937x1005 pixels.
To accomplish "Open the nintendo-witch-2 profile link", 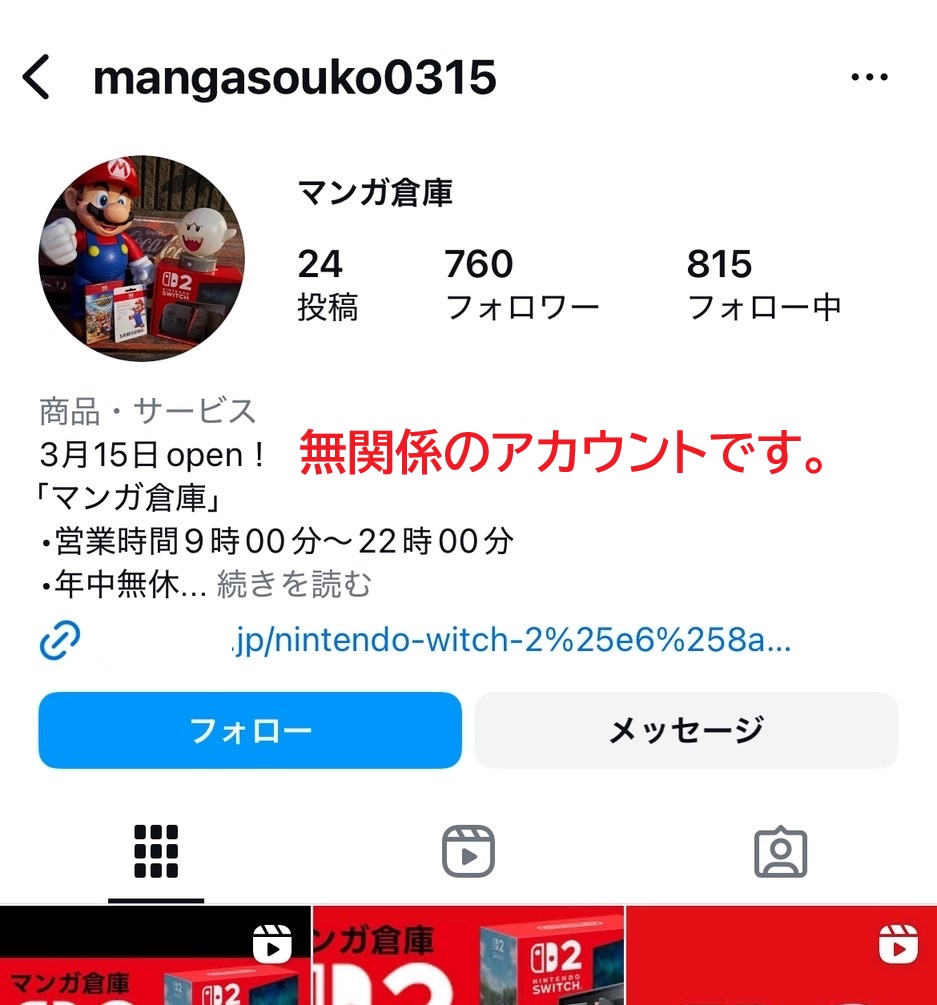I will click(x=510, y=641).
